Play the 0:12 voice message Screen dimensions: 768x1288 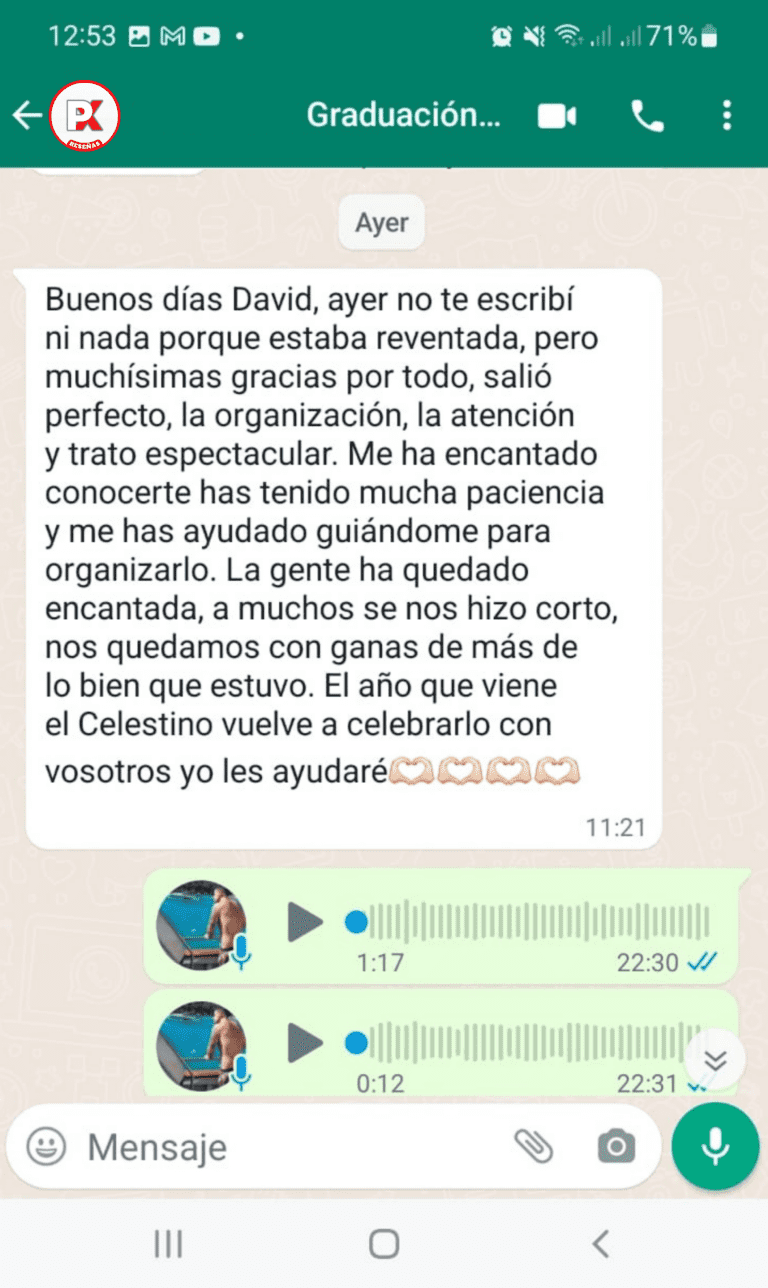pos(305,1043)
